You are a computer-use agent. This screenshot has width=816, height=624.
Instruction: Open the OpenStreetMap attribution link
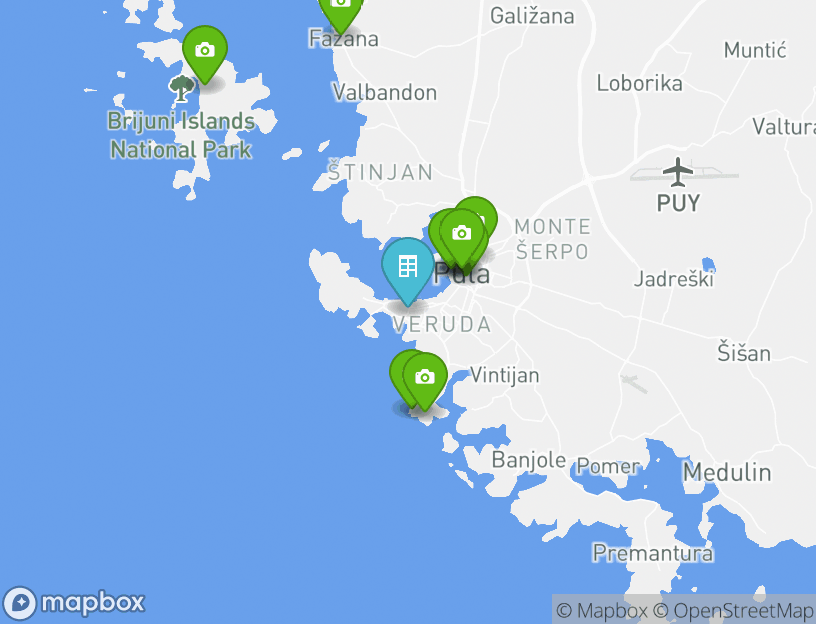coord(733,610)
